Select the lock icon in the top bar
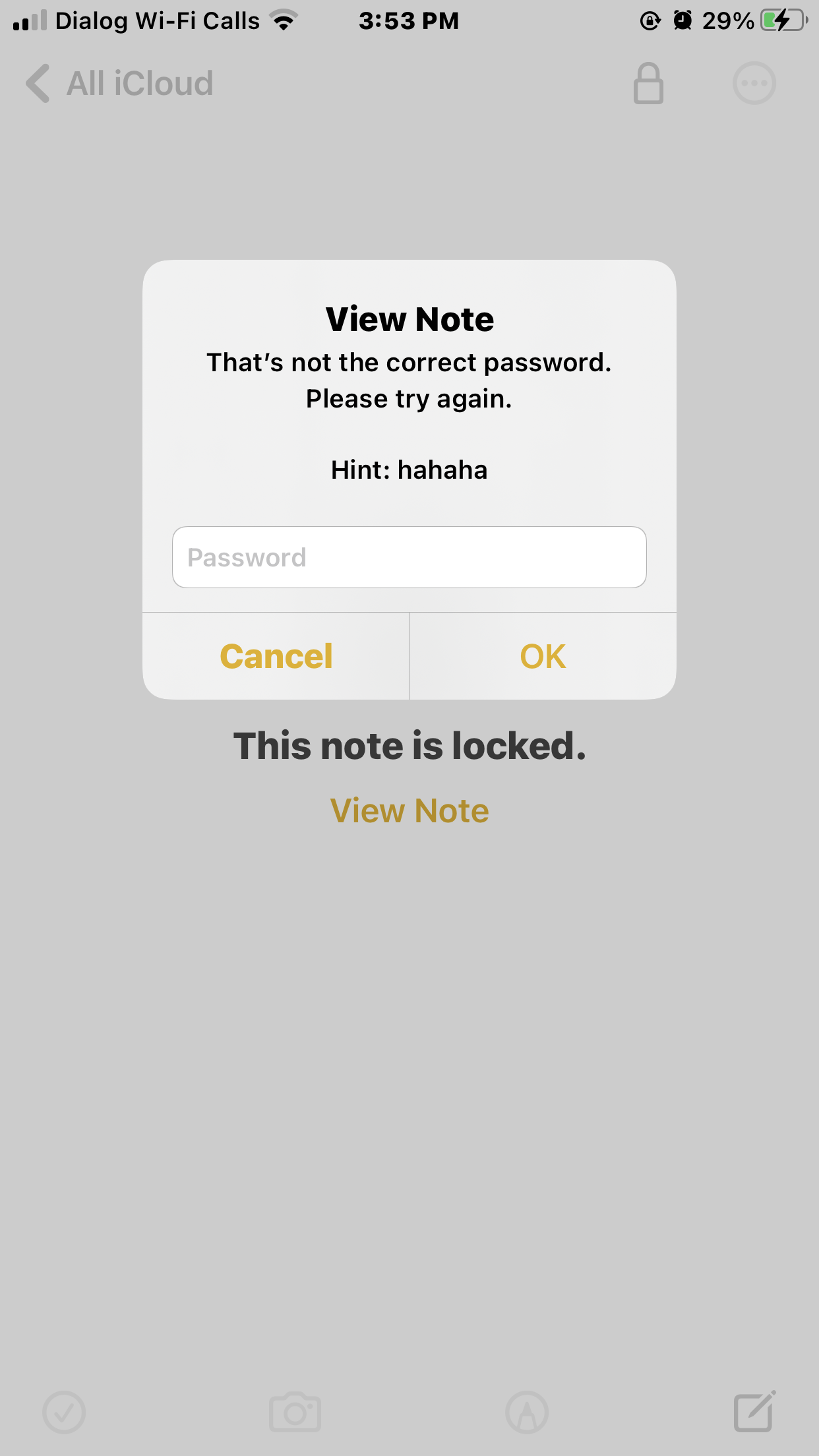The image size is (819, 1456). coord(649,83)
